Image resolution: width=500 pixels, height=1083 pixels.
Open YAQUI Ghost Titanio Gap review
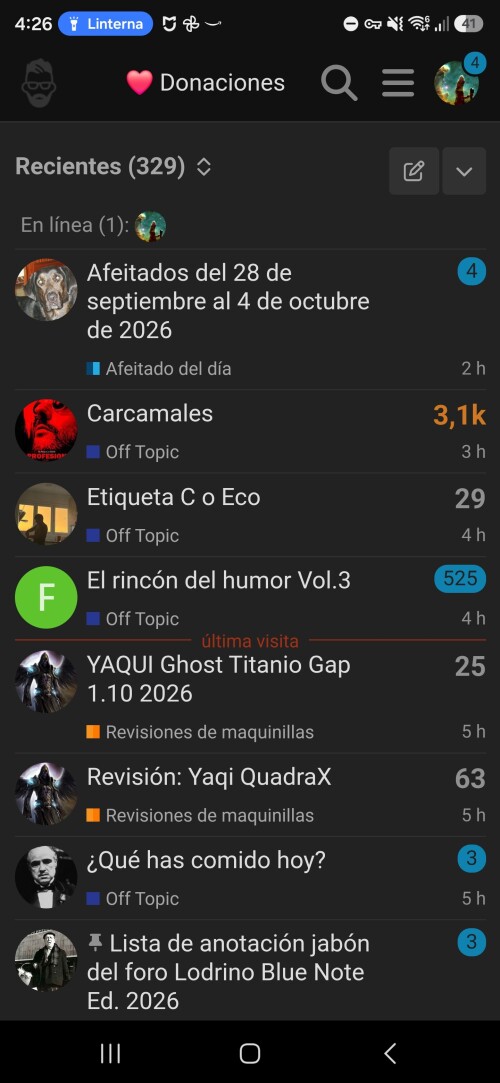[219, 679]
